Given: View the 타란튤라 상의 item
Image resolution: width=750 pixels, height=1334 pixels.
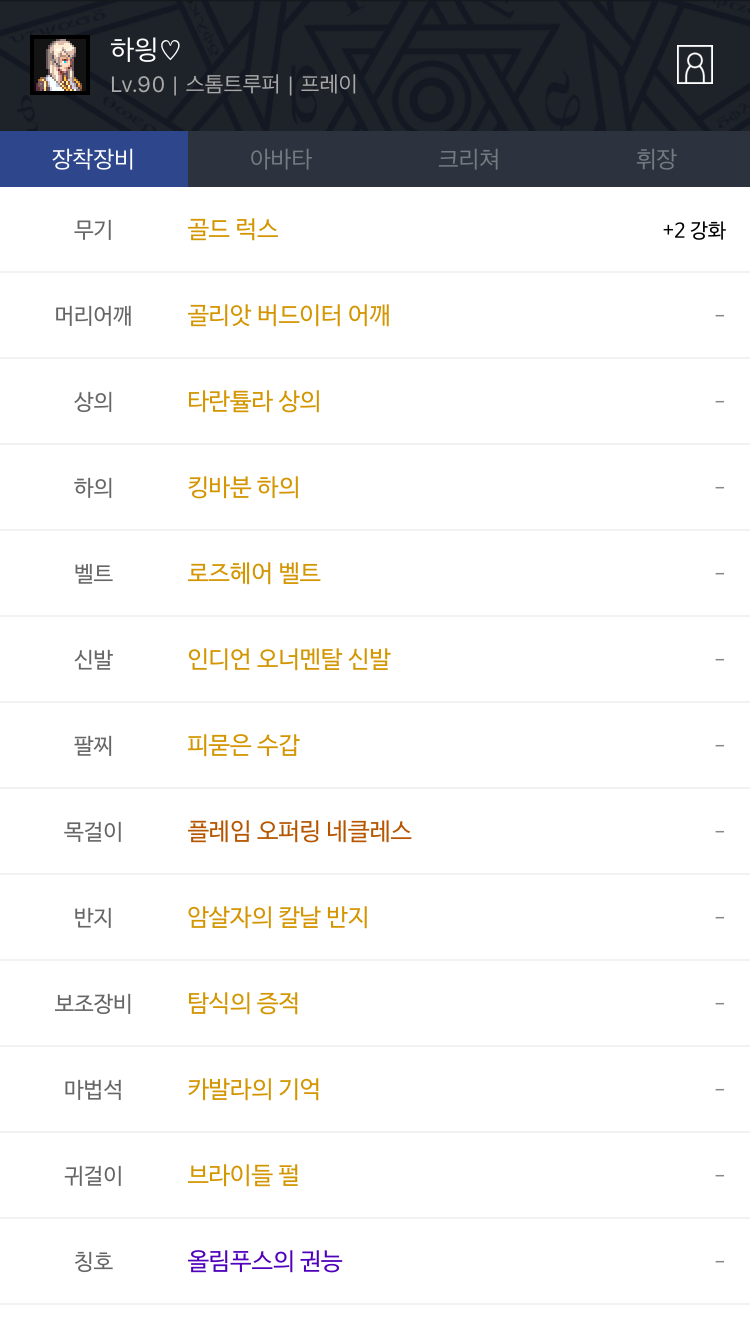Looking at the screenshot, I should (x=254, y=401).
